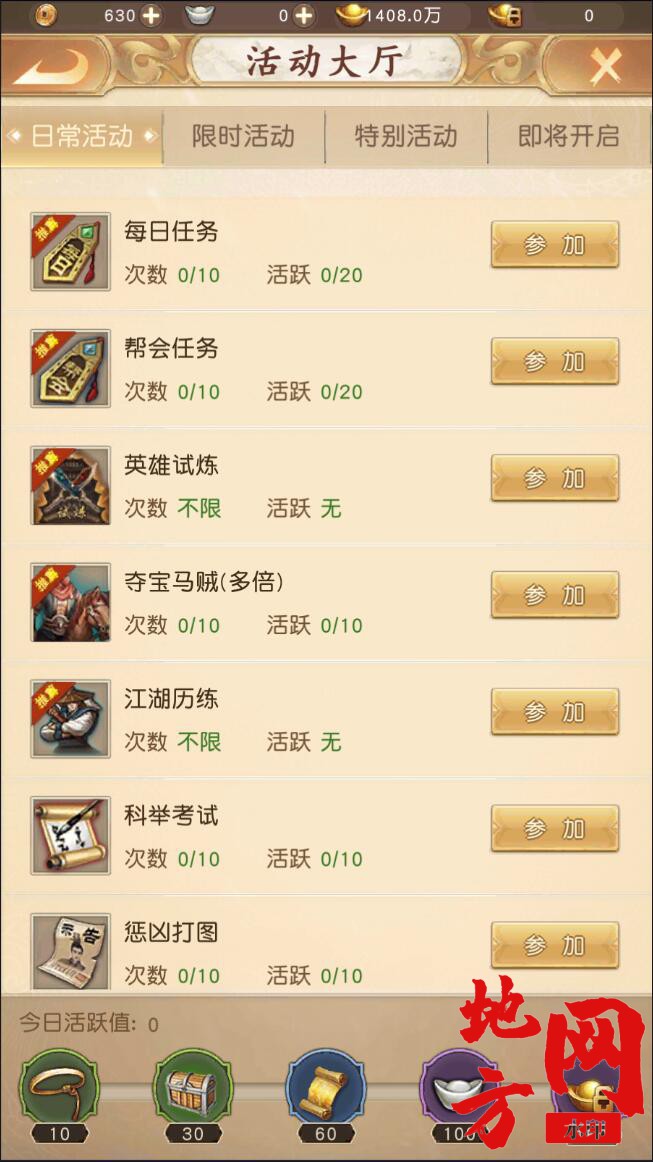Tap 参加 for 帮会任务

point(554,362)
